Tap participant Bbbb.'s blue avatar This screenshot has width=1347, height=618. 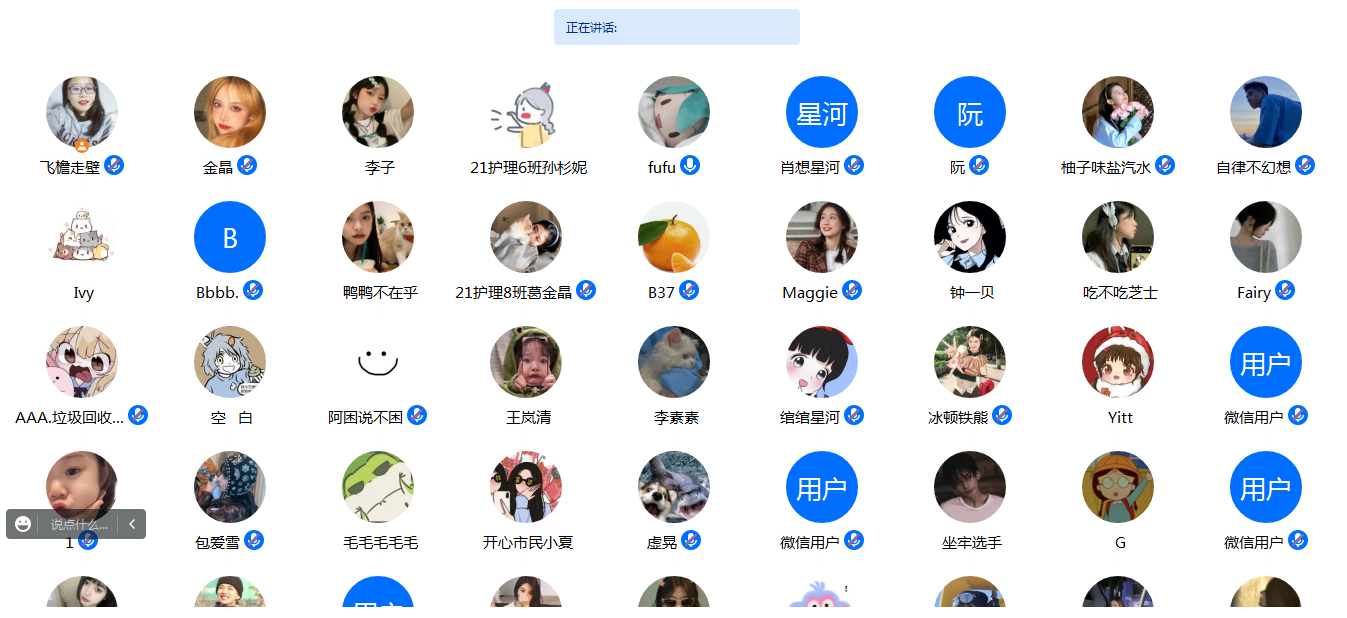230,237
